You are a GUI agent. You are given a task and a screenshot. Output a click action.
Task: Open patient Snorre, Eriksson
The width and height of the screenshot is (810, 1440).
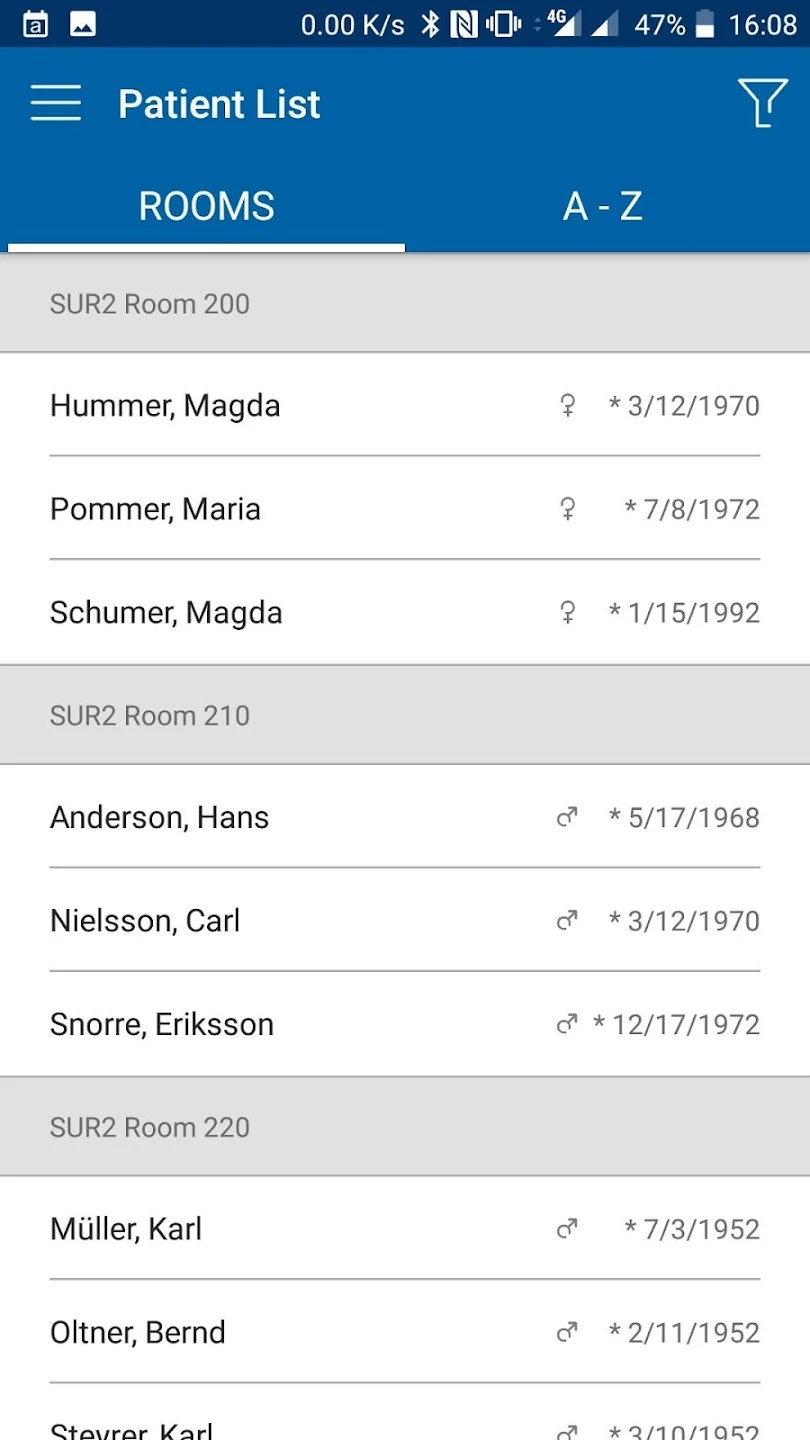point(405,1025)
